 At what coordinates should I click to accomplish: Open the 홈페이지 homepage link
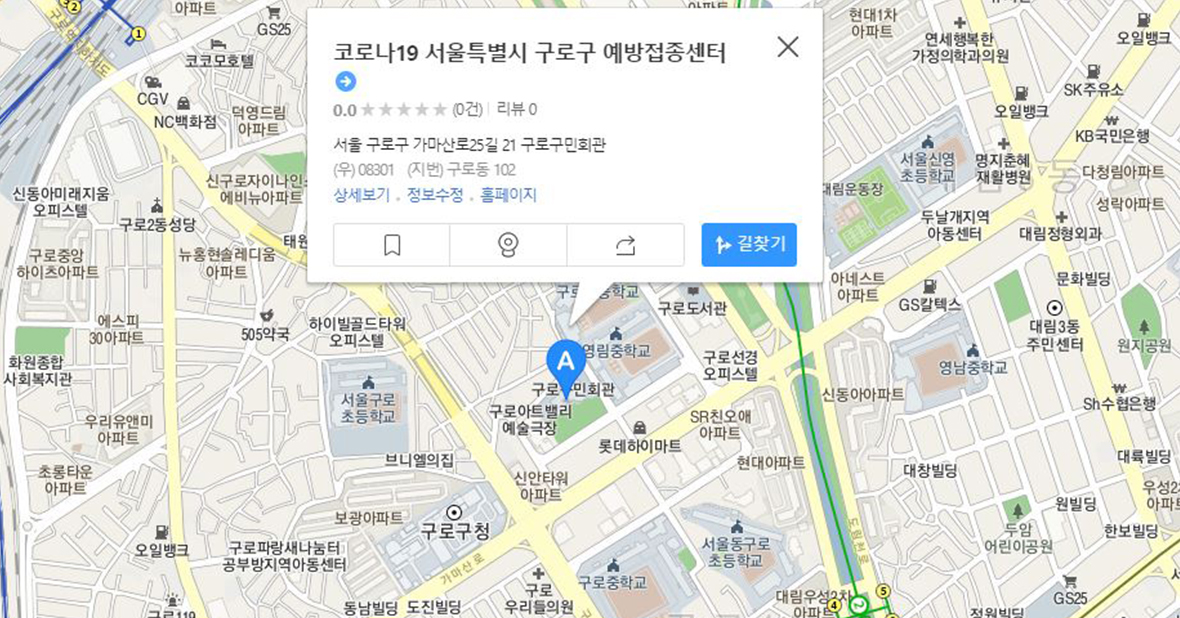click(508, 195)
